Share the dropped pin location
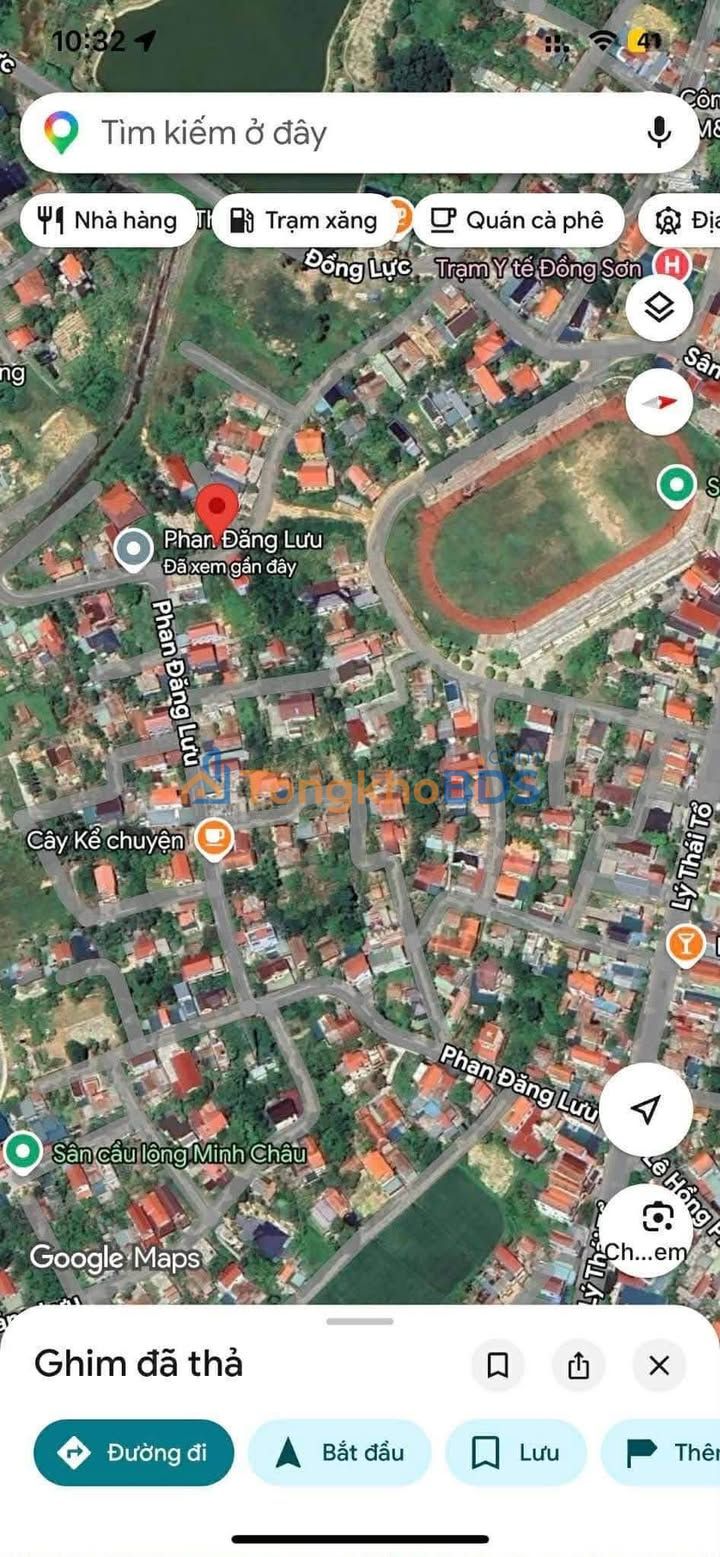Viewport: 720px width, 1557px height. point(578,1365)
